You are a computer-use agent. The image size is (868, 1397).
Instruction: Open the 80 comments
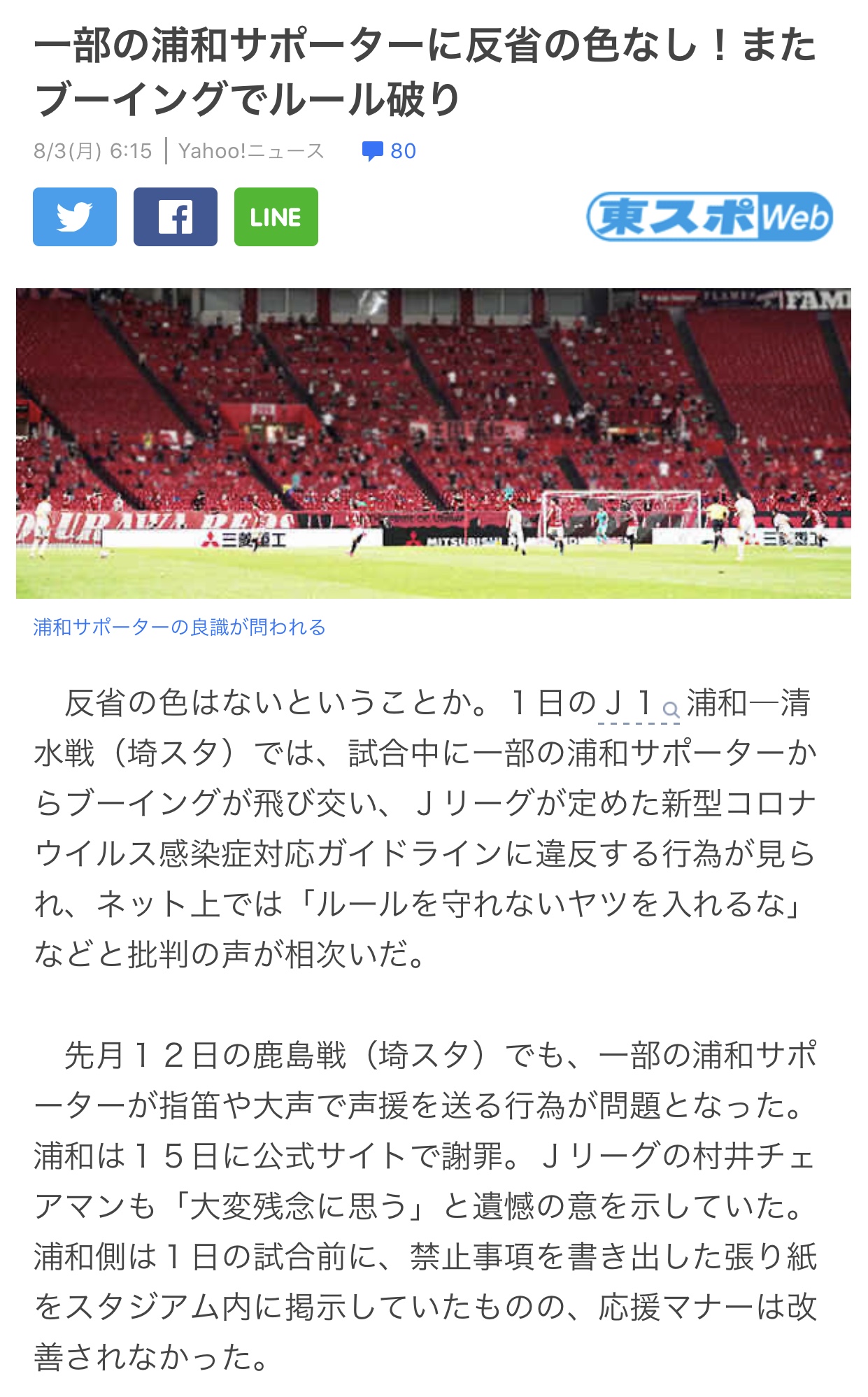[390, 151]
